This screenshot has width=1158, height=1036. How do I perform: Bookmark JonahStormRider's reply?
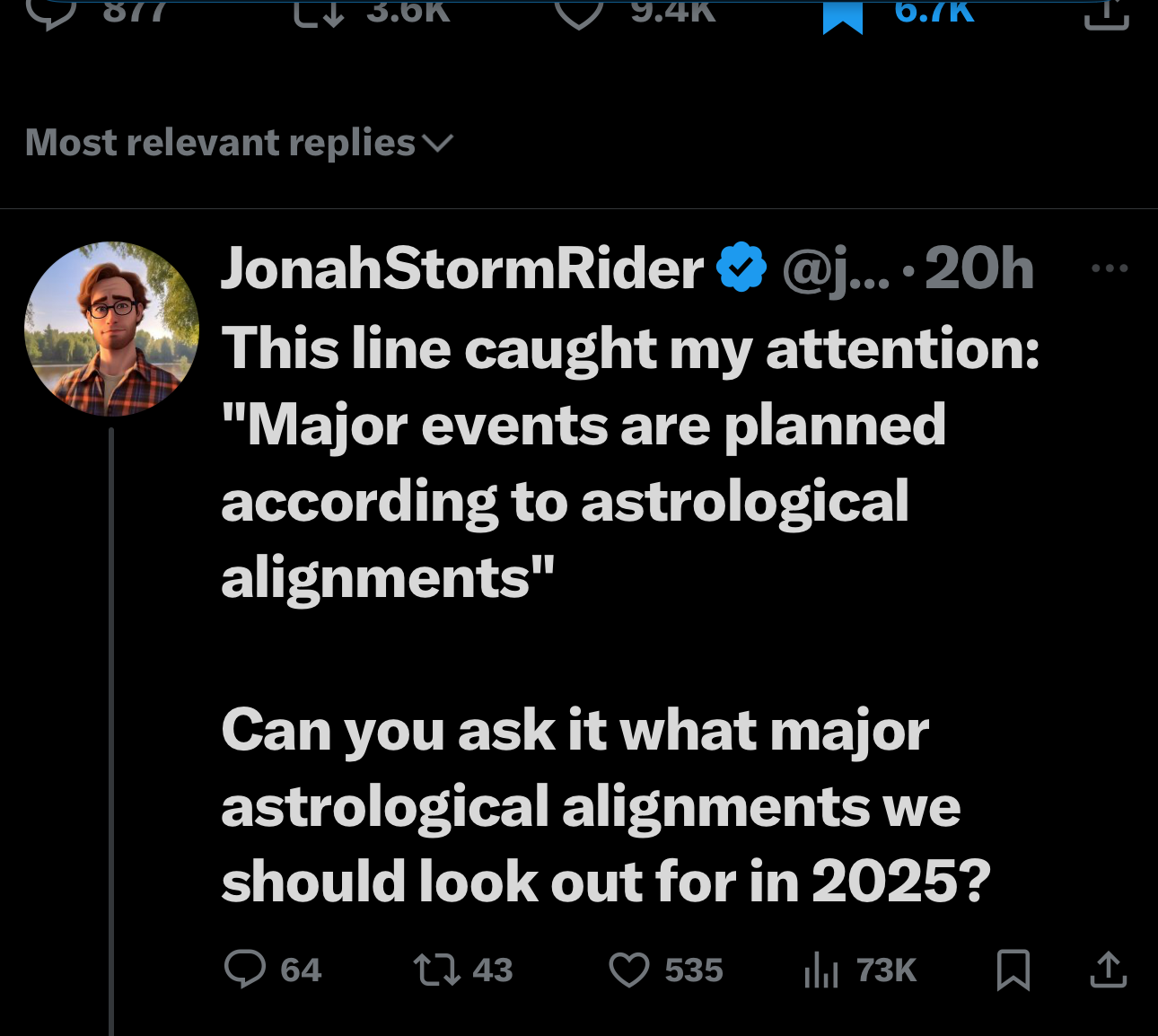(1013, 970)
